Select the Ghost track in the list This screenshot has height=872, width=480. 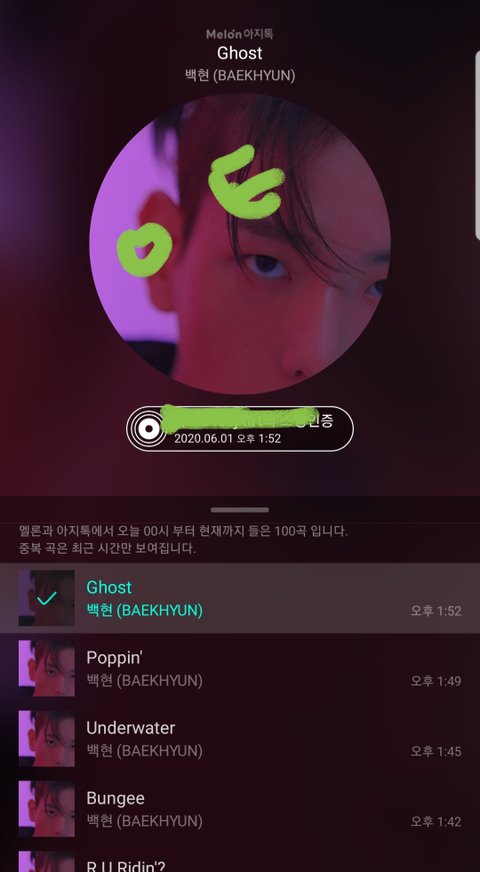point(240,598)
